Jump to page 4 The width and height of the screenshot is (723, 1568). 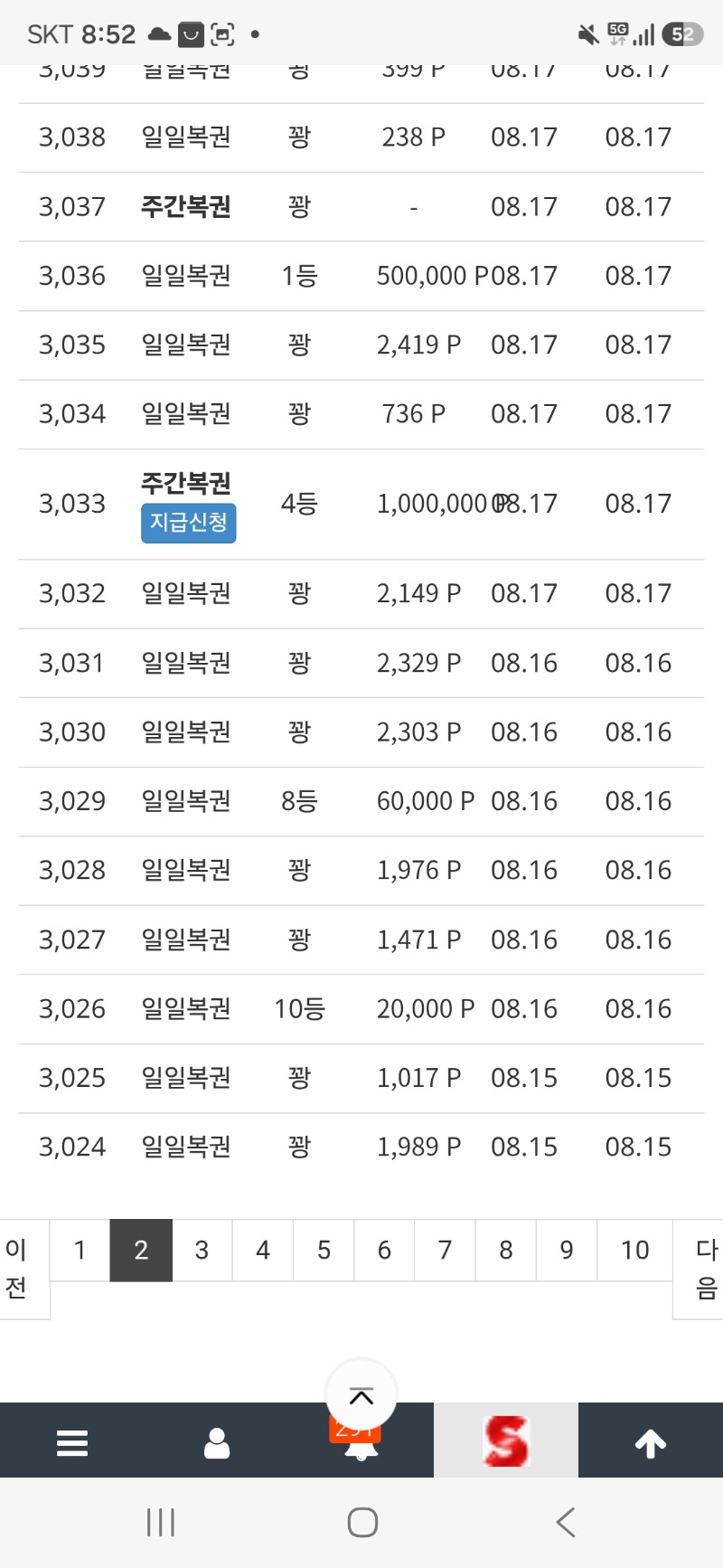click(x=263, y=1251)
